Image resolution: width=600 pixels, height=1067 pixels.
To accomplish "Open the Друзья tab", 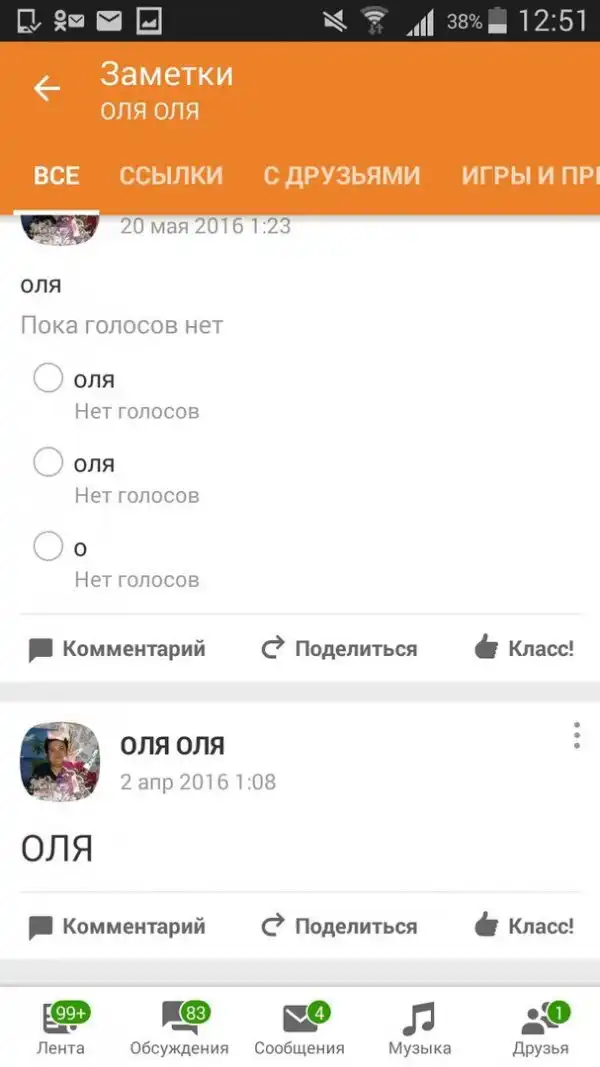I will coord(541,1028).
